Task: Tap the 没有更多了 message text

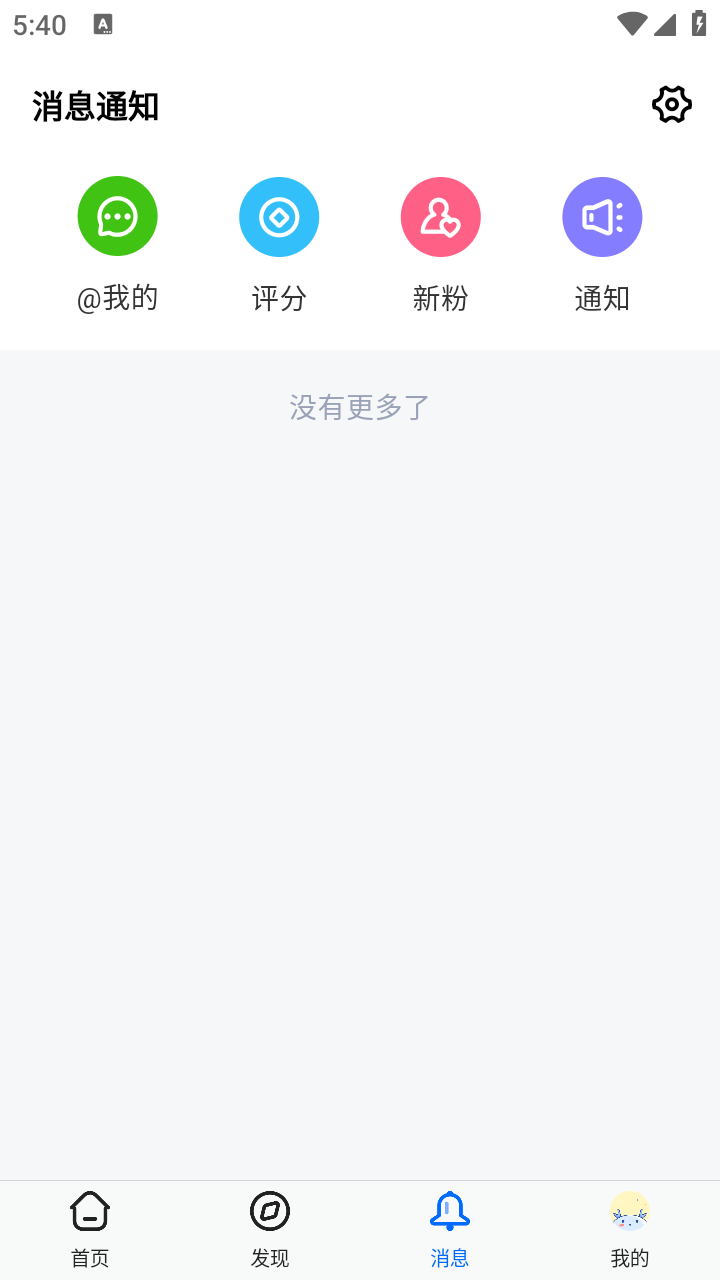Action: [x=359, y=406]
